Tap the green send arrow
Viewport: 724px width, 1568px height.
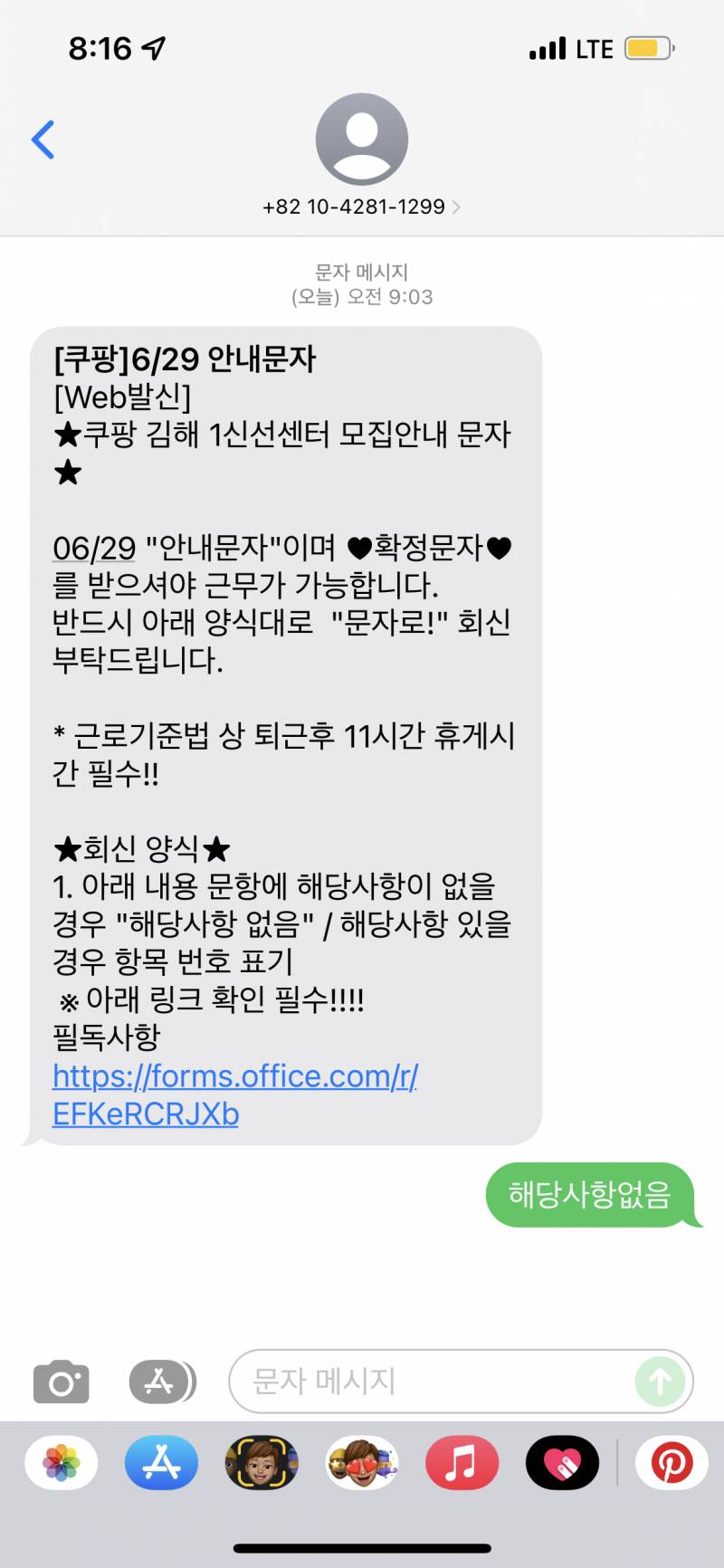659,1382
